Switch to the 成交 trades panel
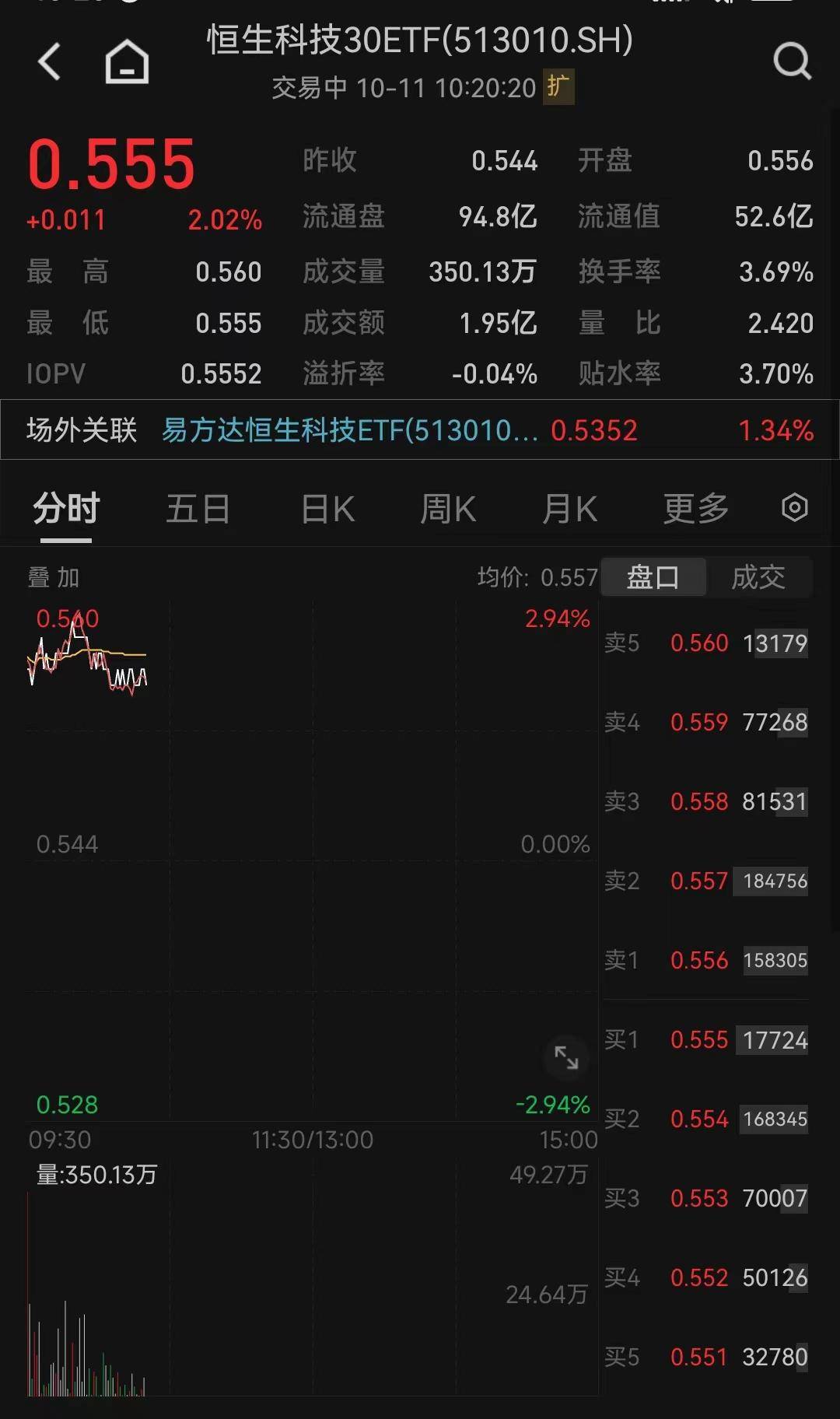The width and height of the screenshot is (840, 1419). coord(760,576)
